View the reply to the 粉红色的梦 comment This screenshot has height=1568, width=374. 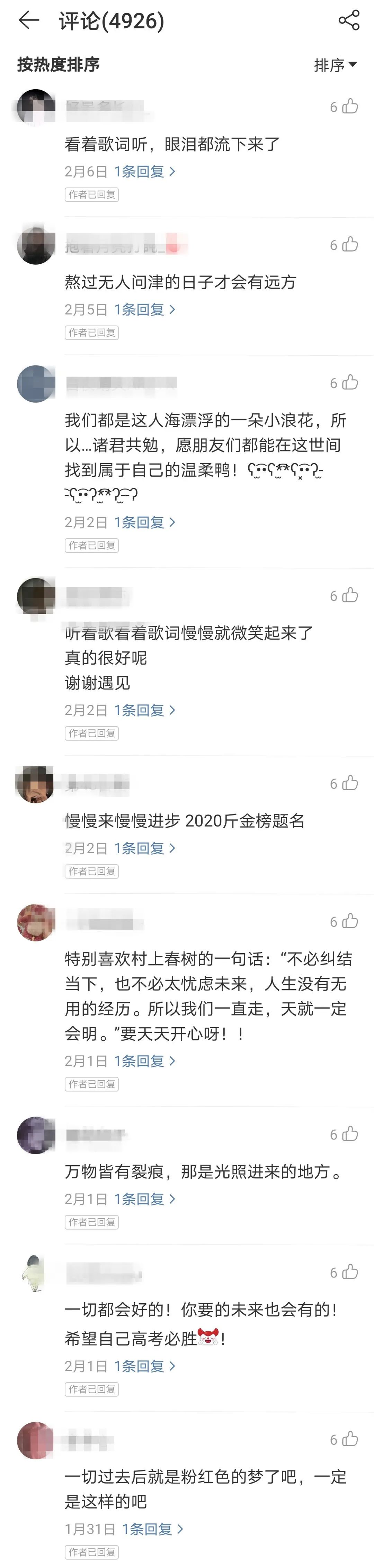(152, 1529)
